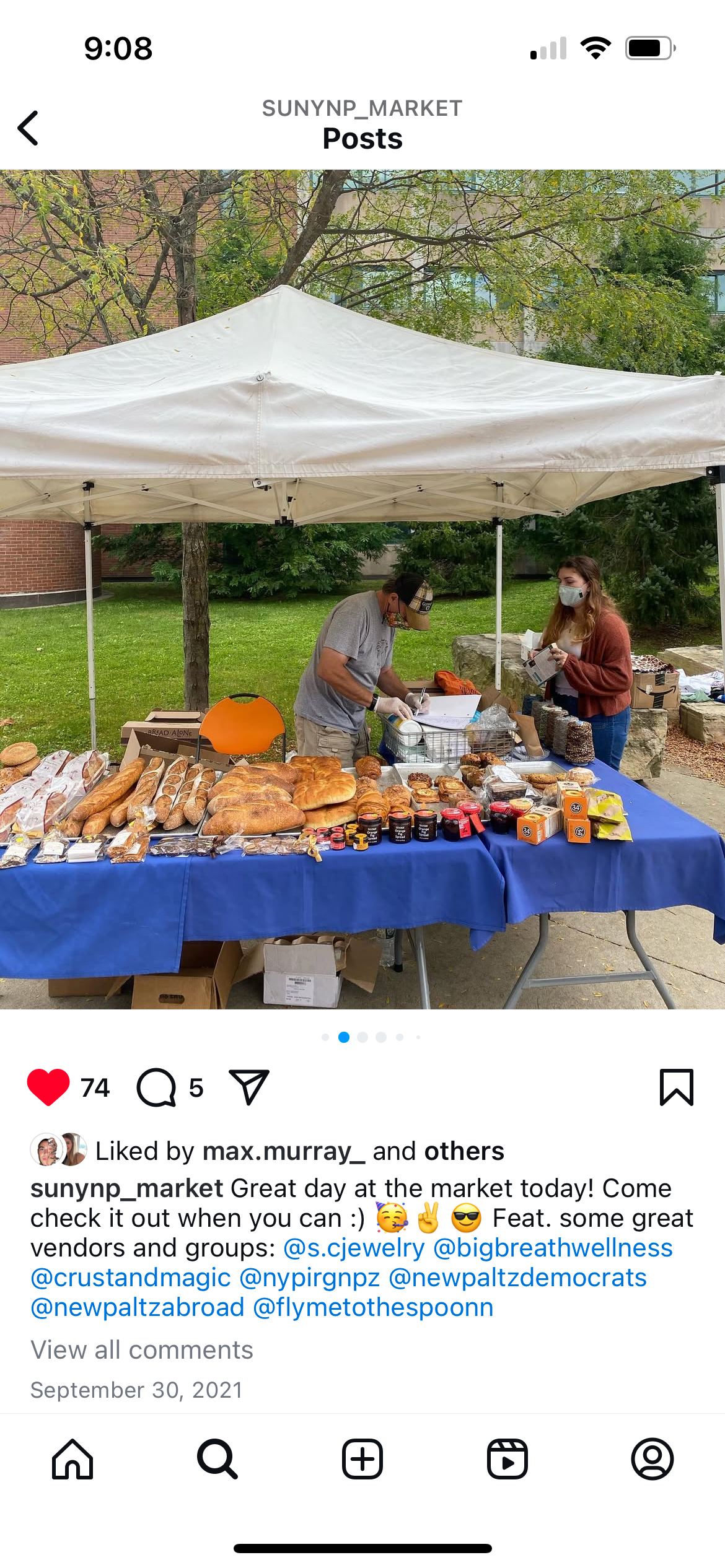725x1568 pixels.
Task: Open the Search tab
Action: pos(217,1459)
